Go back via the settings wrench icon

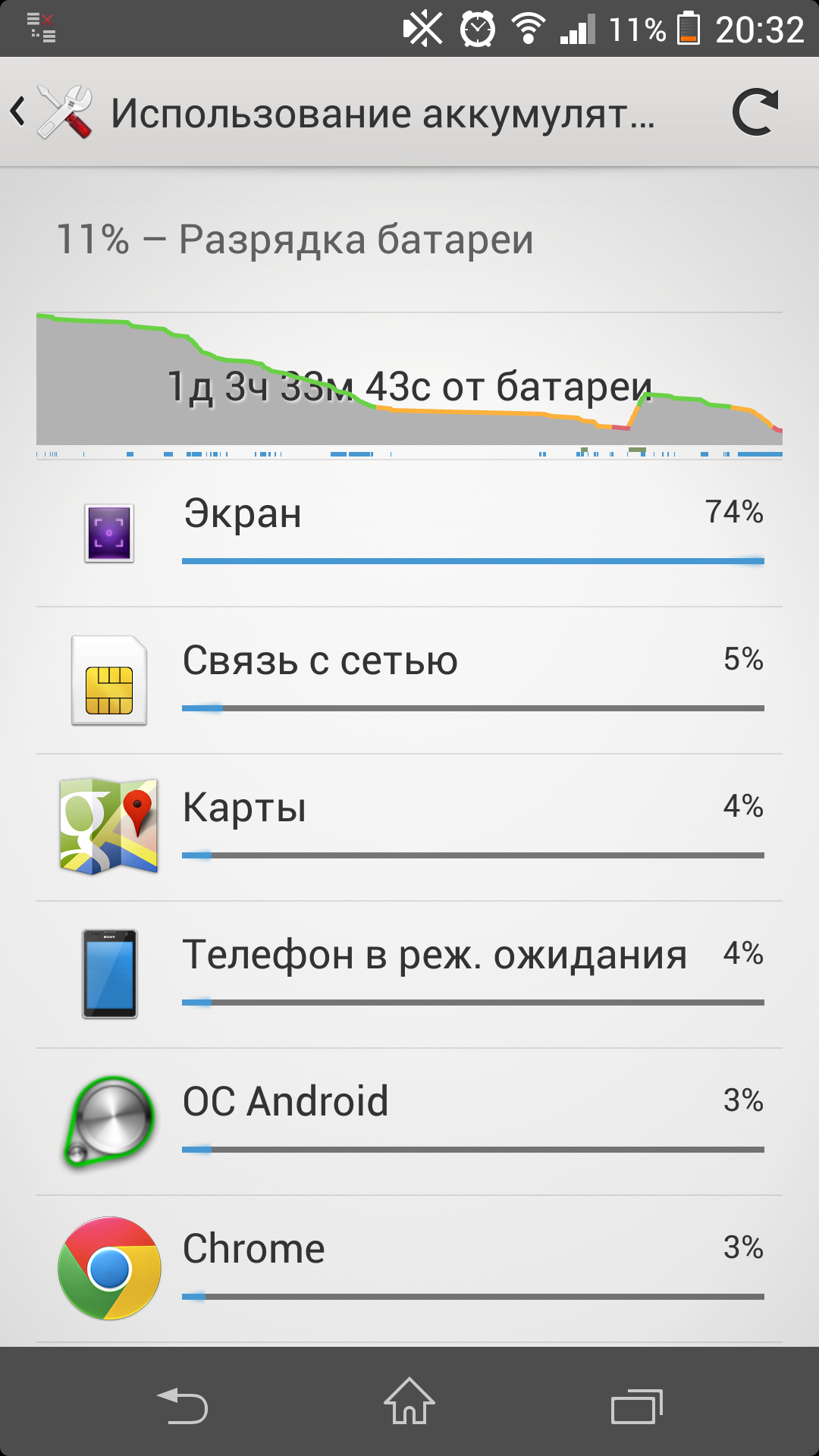[x=64, y=112]
